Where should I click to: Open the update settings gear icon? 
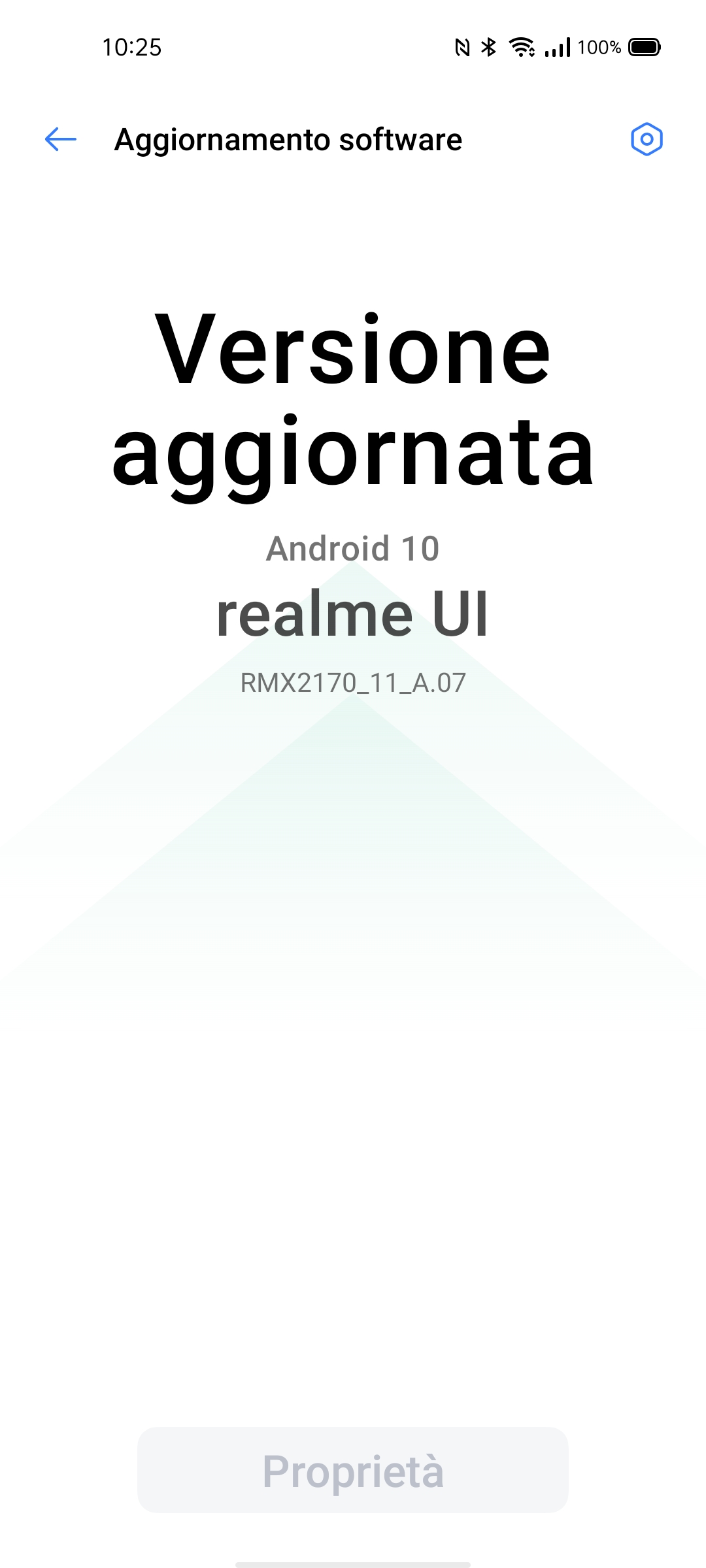point(647,139)
